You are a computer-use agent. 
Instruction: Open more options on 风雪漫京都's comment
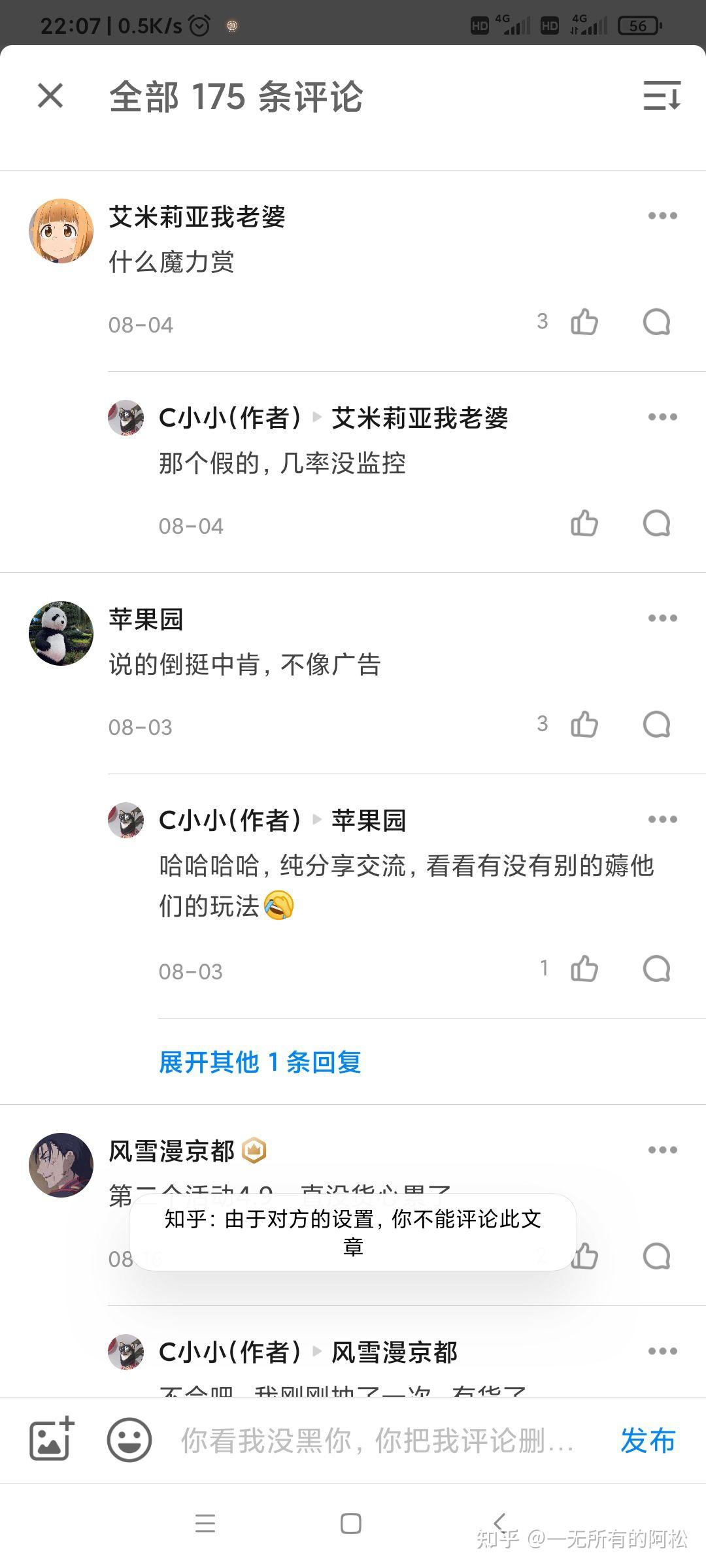pyautogui.click(x=662, y=1151)
